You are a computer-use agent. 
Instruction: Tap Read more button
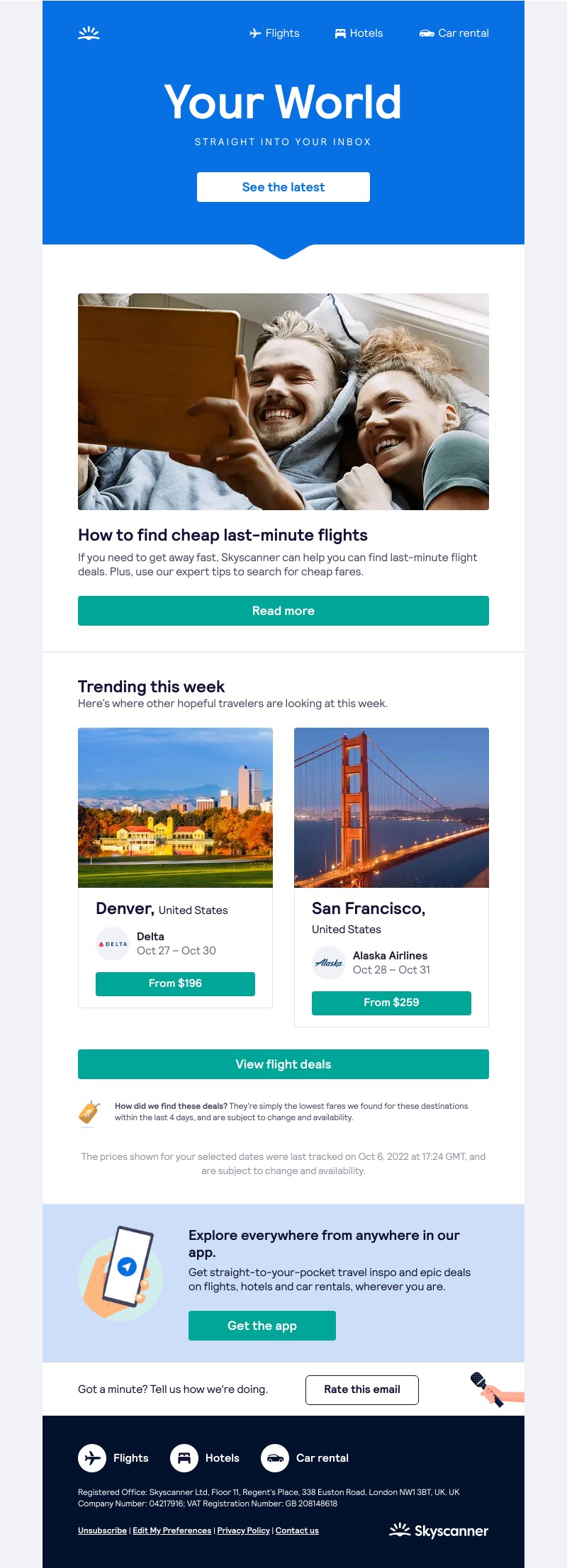(x=283, y=611)
